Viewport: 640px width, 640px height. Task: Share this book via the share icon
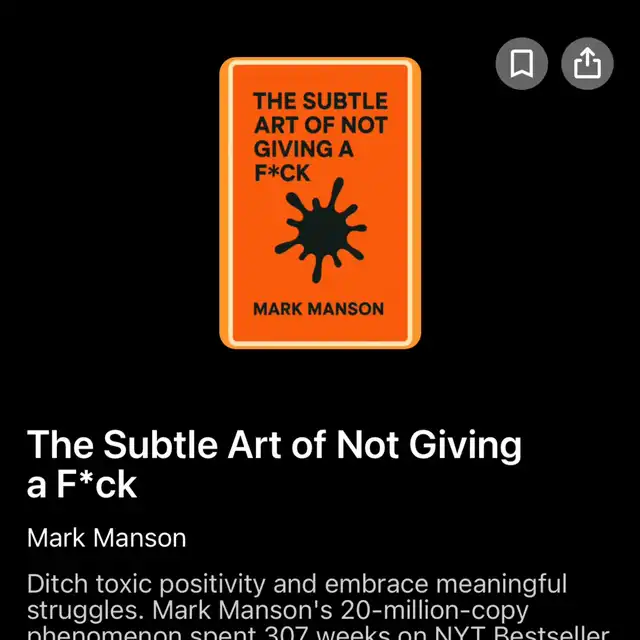(x=587, y=64)
